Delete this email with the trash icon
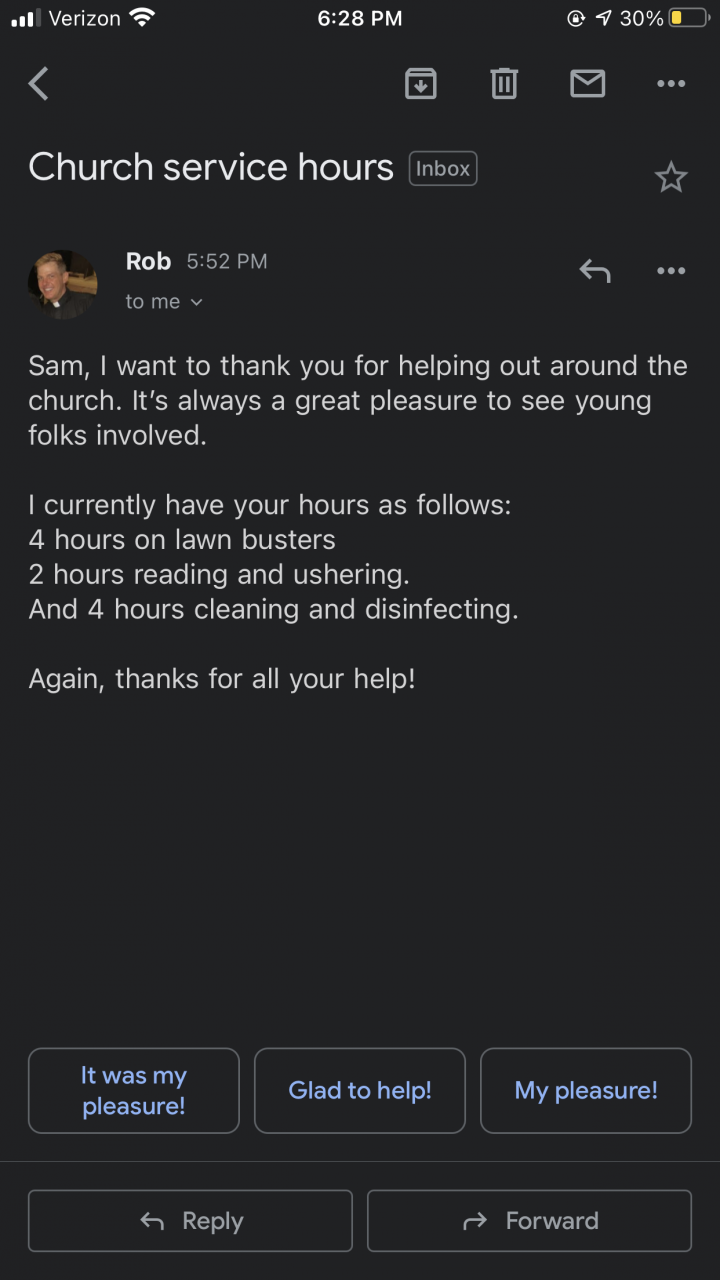This screenshot has width=720, height=1280. (505, 84)
